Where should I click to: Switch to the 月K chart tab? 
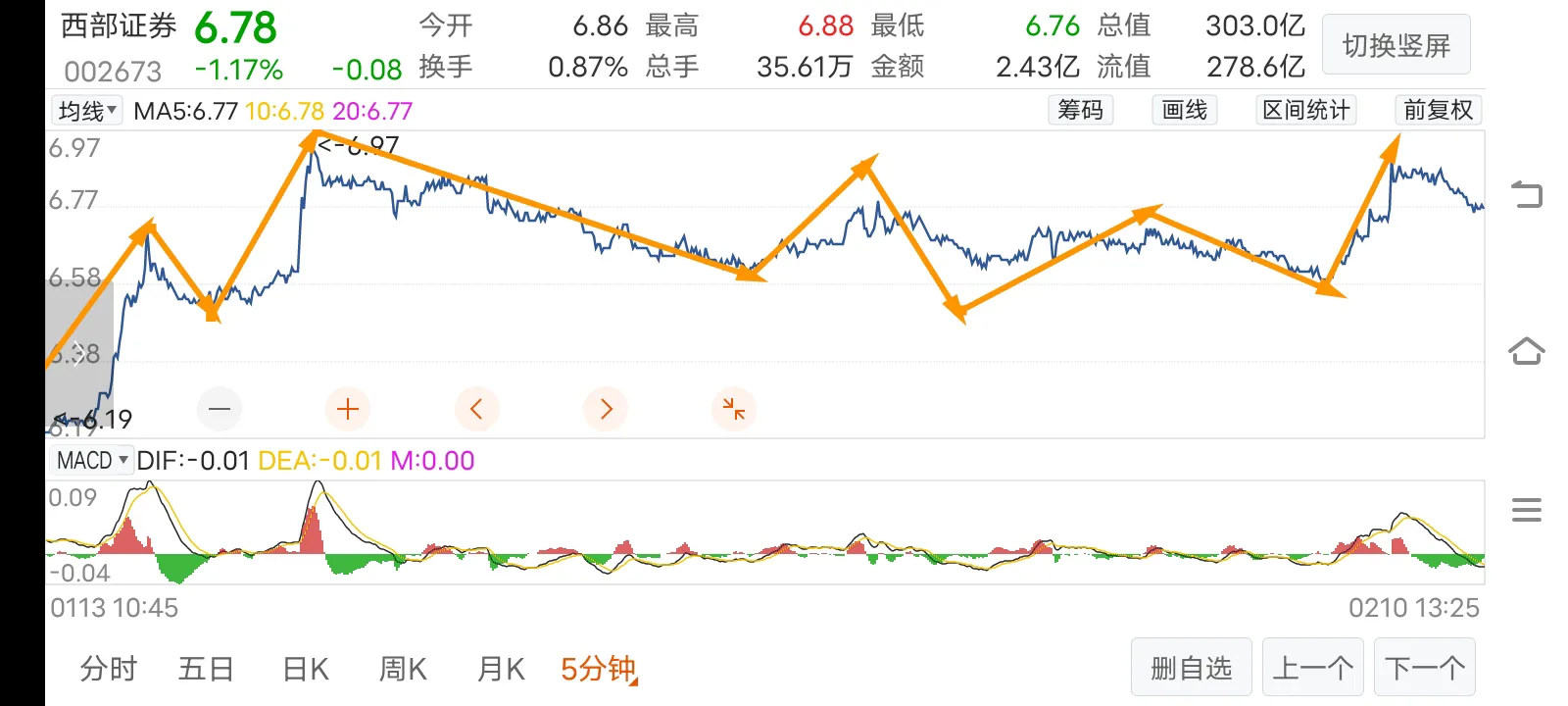501,669
